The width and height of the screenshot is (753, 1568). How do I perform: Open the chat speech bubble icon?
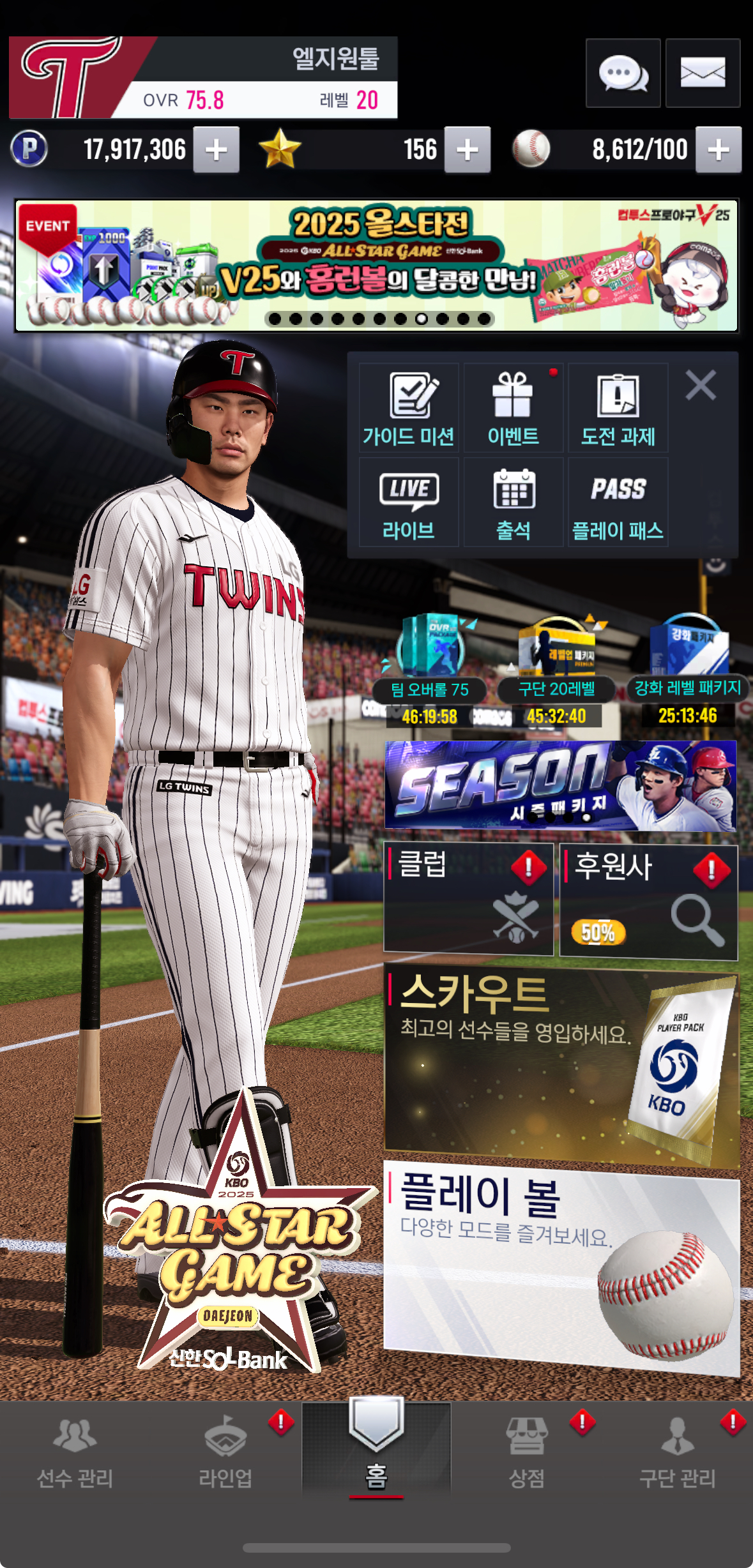point(623,73)
